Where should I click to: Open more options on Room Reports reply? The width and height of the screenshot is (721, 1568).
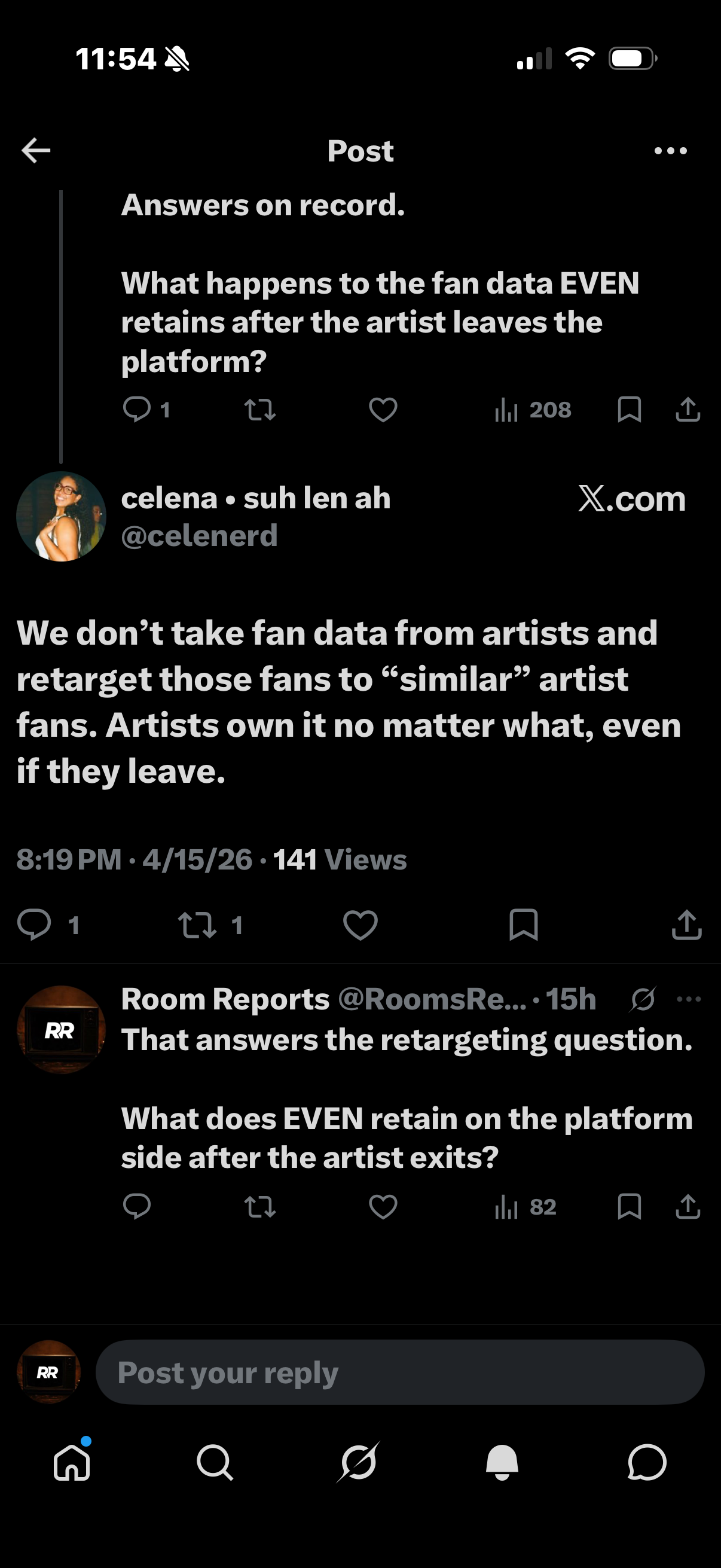(689, 999)
